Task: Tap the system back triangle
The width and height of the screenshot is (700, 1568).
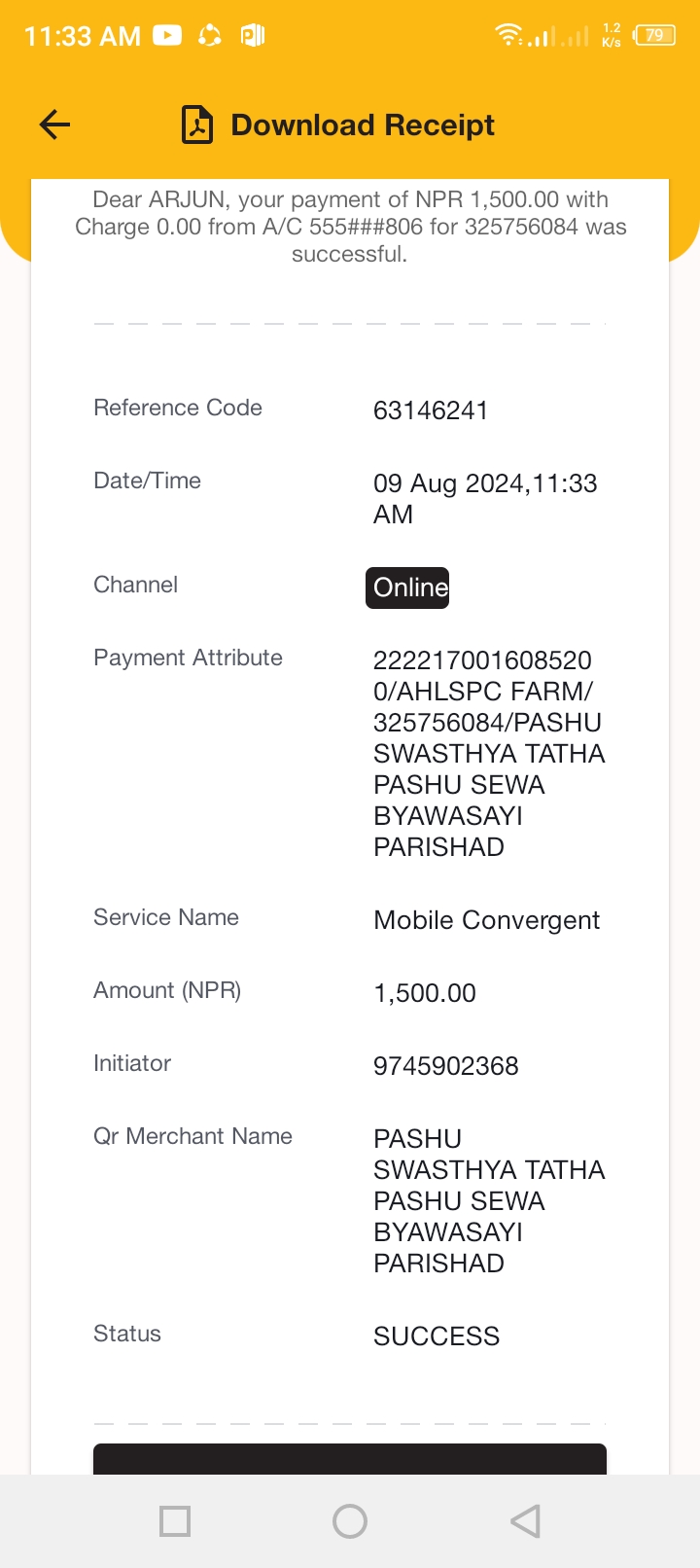Action: pyautogui.click(x=525, y=1521)
